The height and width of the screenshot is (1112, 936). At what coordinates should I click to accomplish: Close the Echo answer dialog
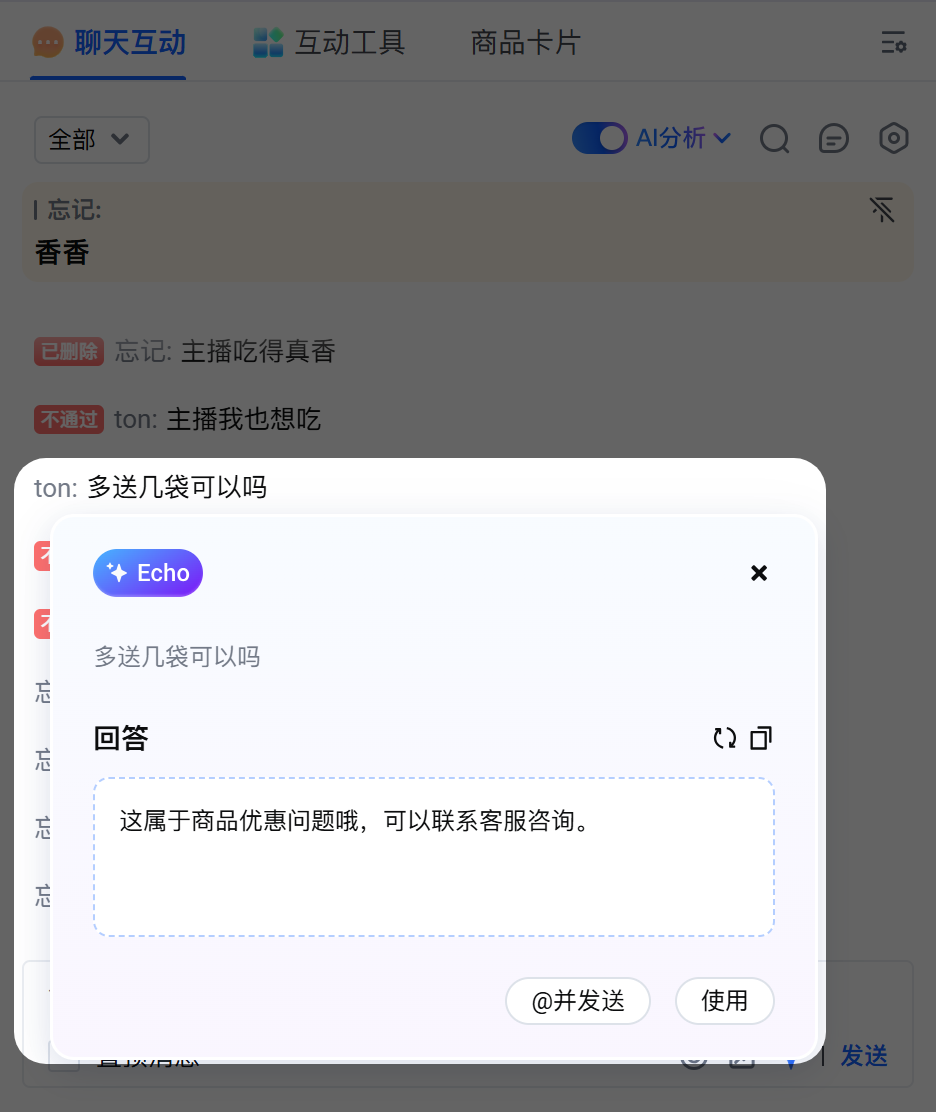[759, 573]
